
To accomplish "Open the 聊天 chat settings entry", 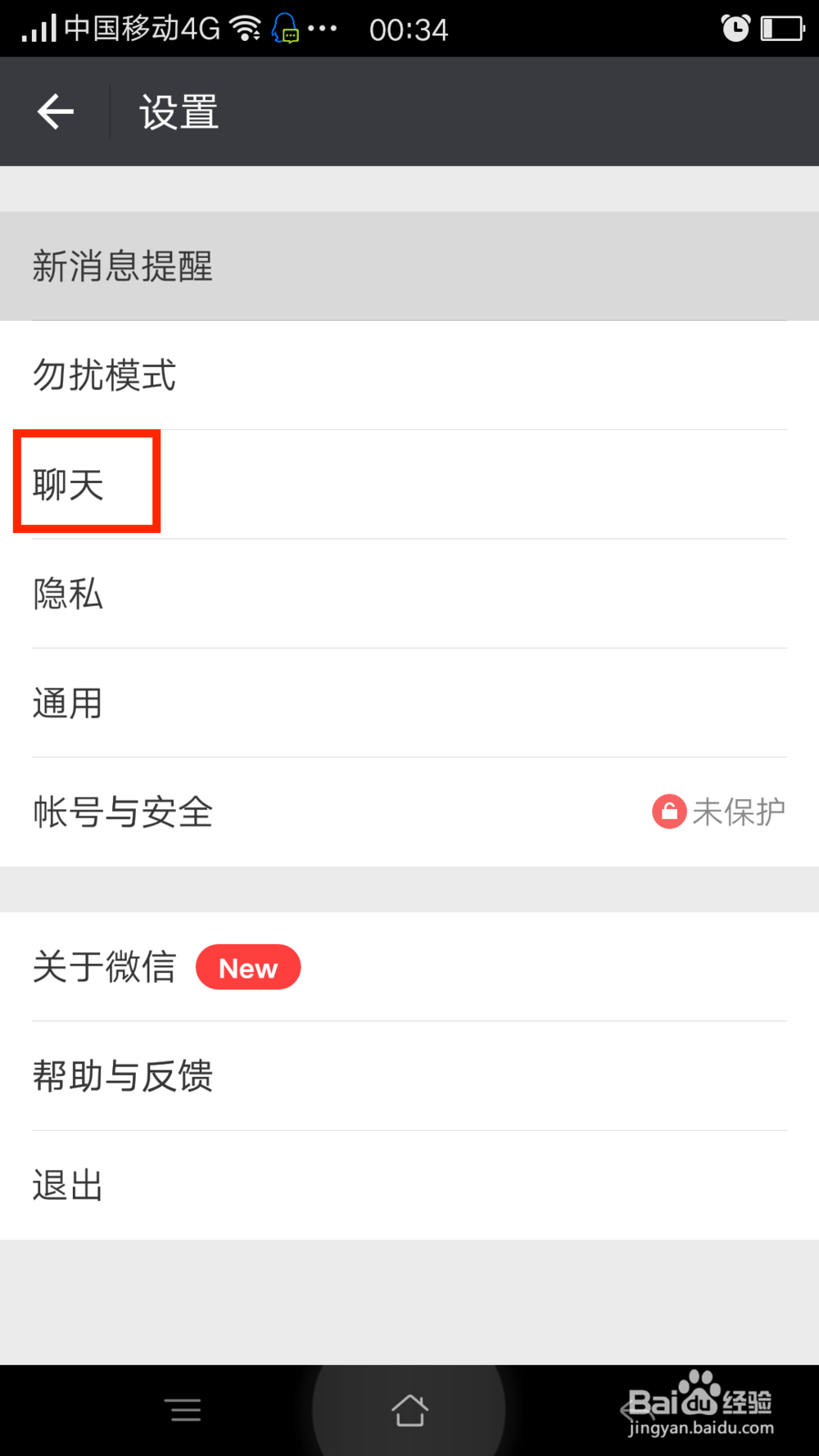I will 70,484.
